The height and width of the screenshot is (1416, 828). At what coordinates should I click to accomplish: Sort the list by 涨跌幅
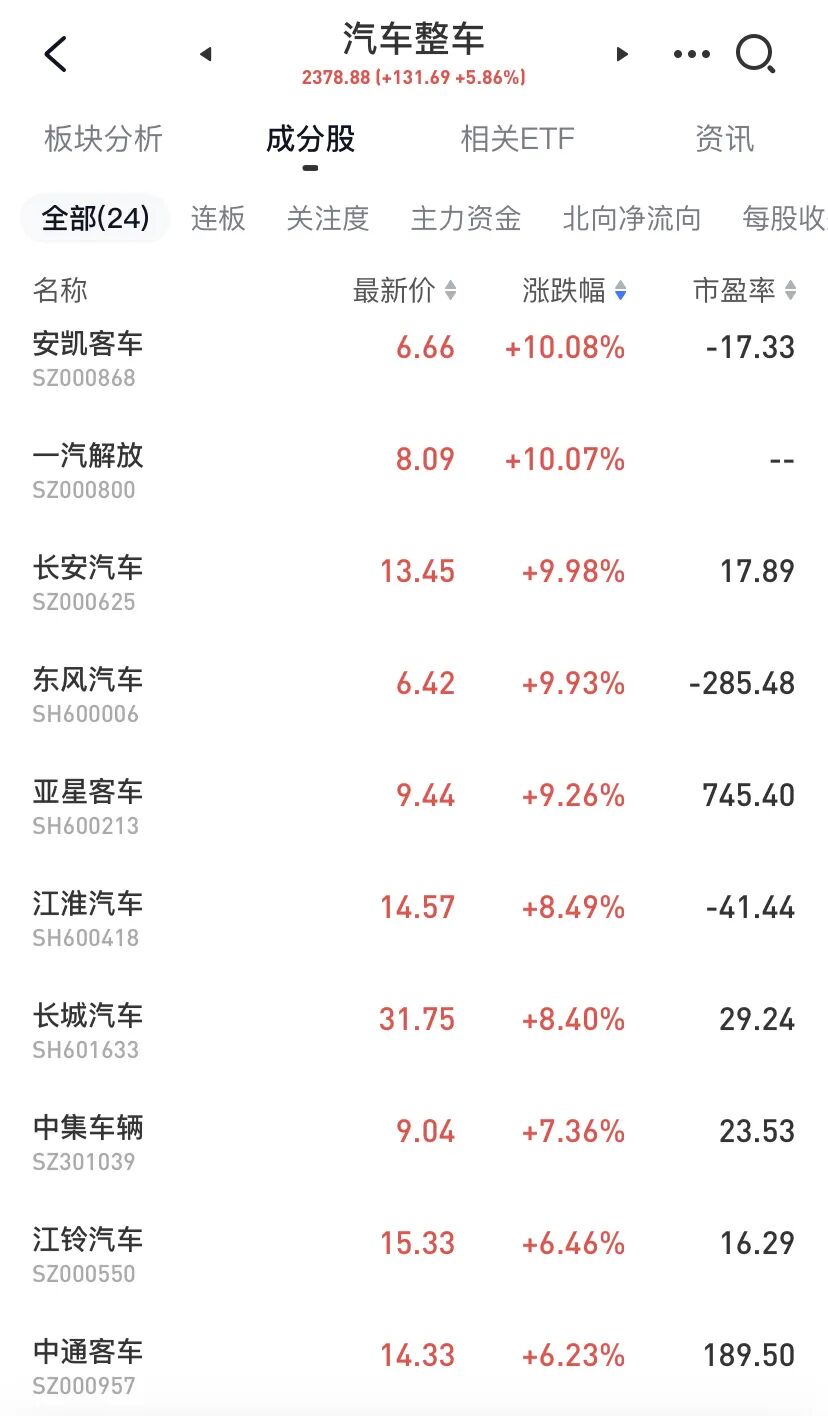tap(574, 291)
